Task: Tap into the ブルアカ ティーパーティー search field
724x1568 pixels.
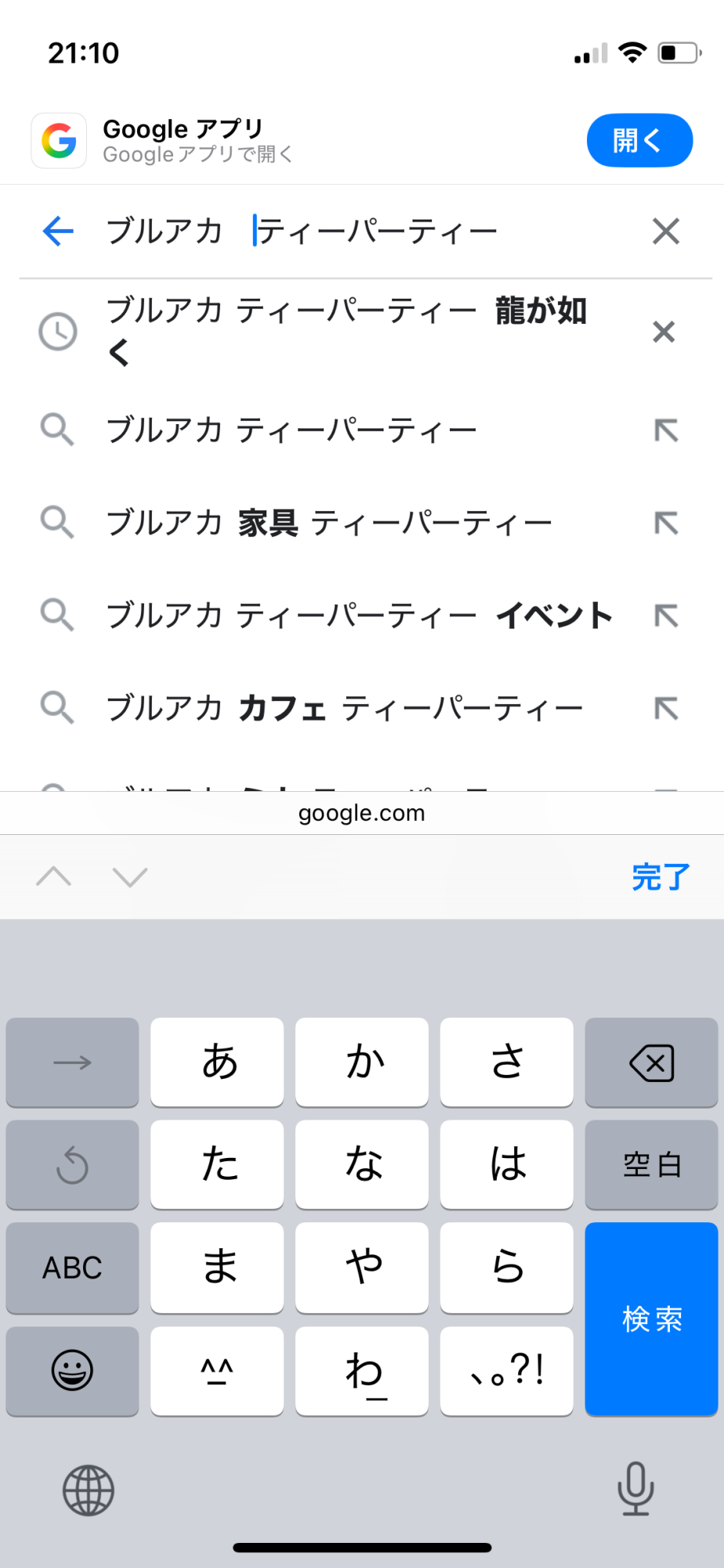Action: coord(368,231)
